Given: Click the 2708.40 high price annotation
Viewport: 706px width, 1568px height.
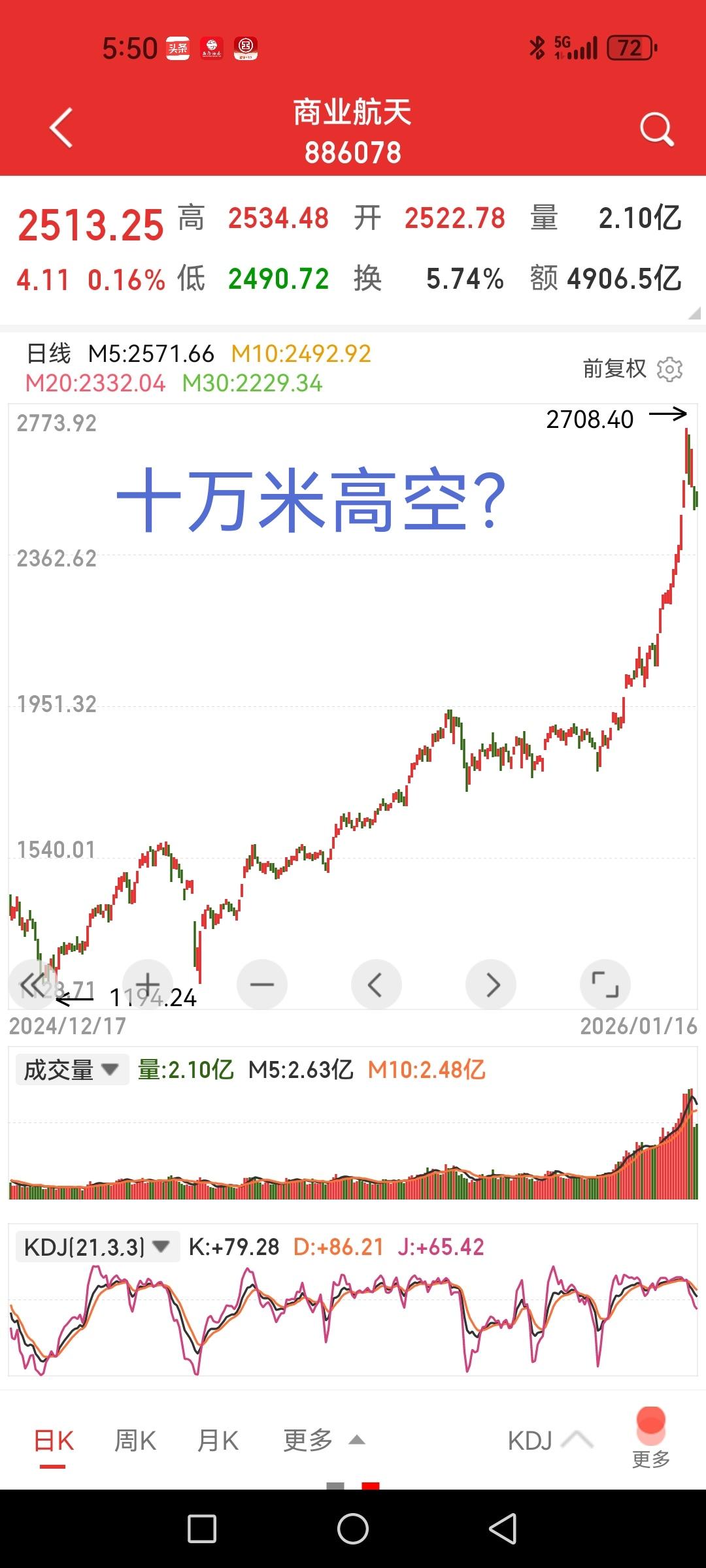Looking at the screenshot, I should [589, 419].
